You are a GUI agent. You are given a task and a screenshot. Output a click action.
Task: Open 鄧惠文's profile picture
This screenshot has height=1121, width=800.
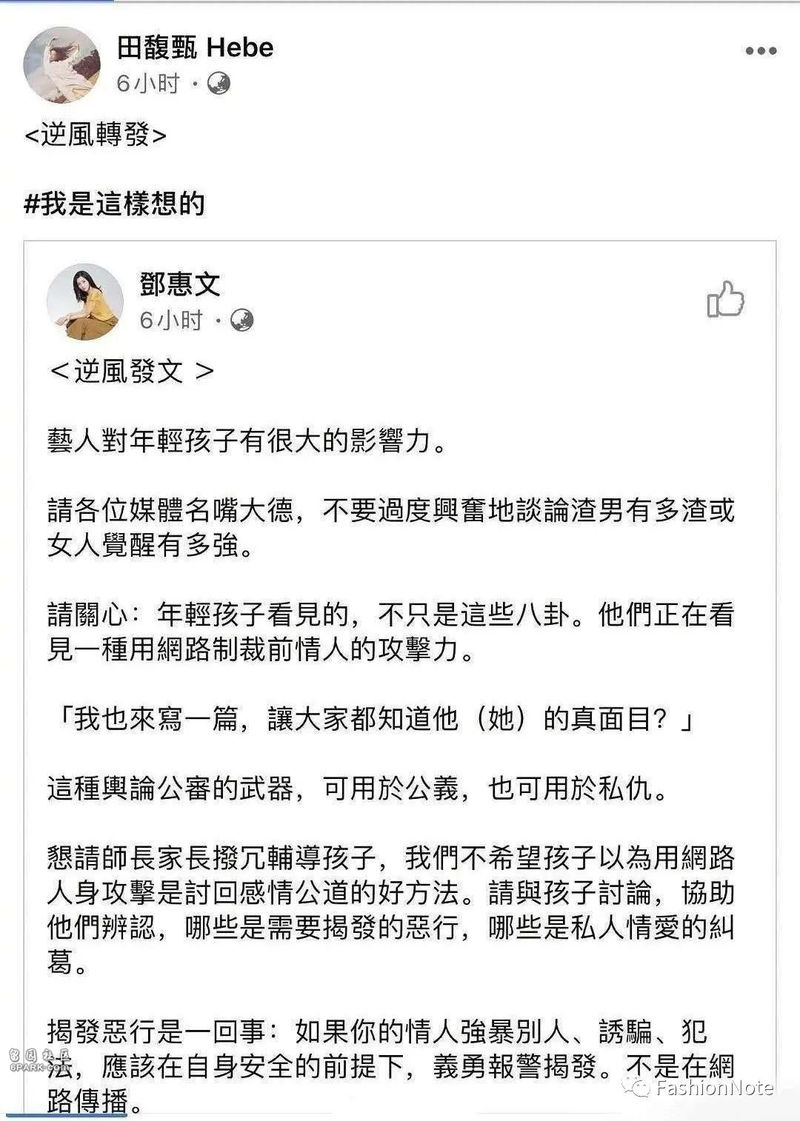[85, 301]
